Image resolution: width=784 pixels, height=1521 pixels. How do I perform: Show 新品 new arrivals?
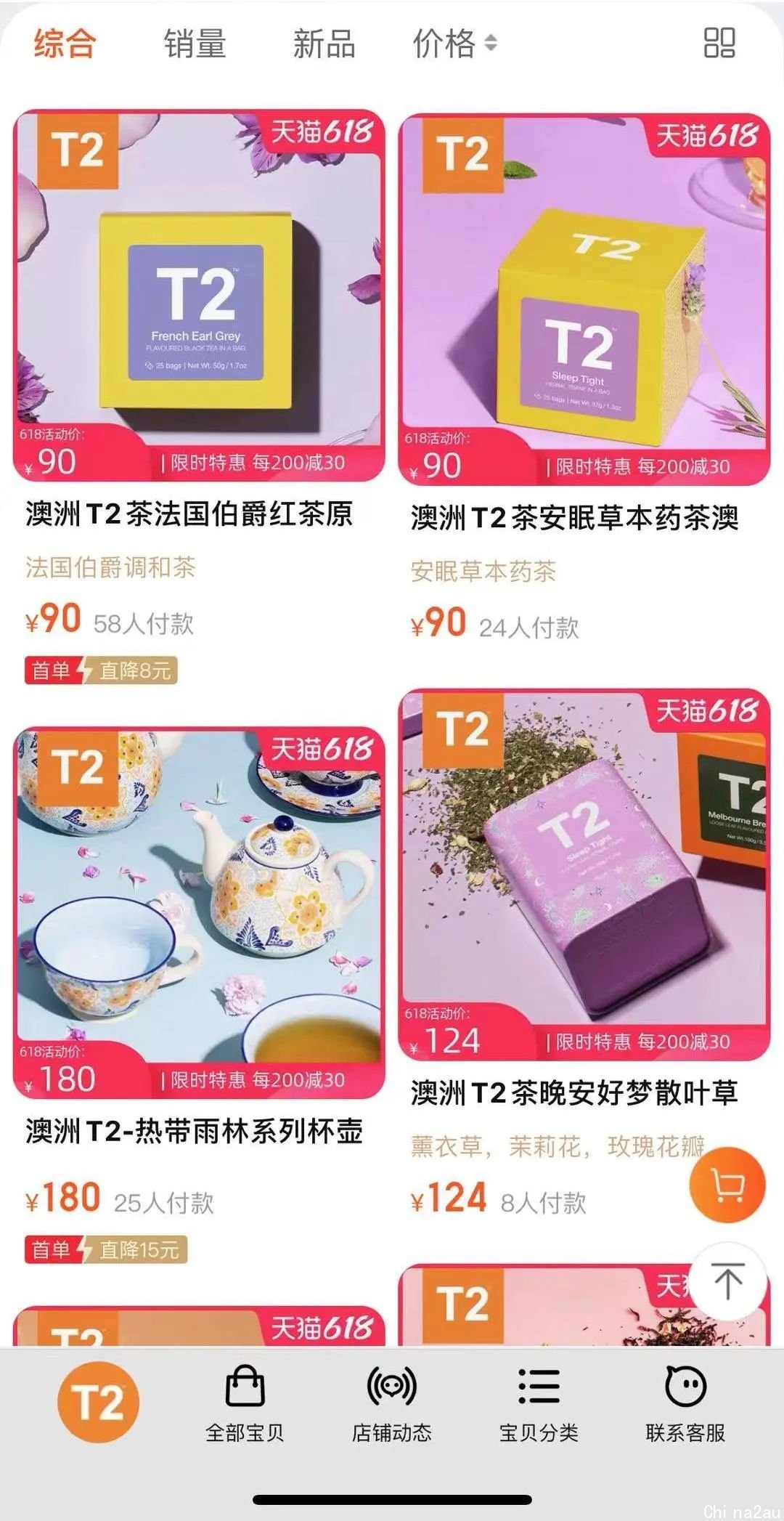[x=324, y=44]
